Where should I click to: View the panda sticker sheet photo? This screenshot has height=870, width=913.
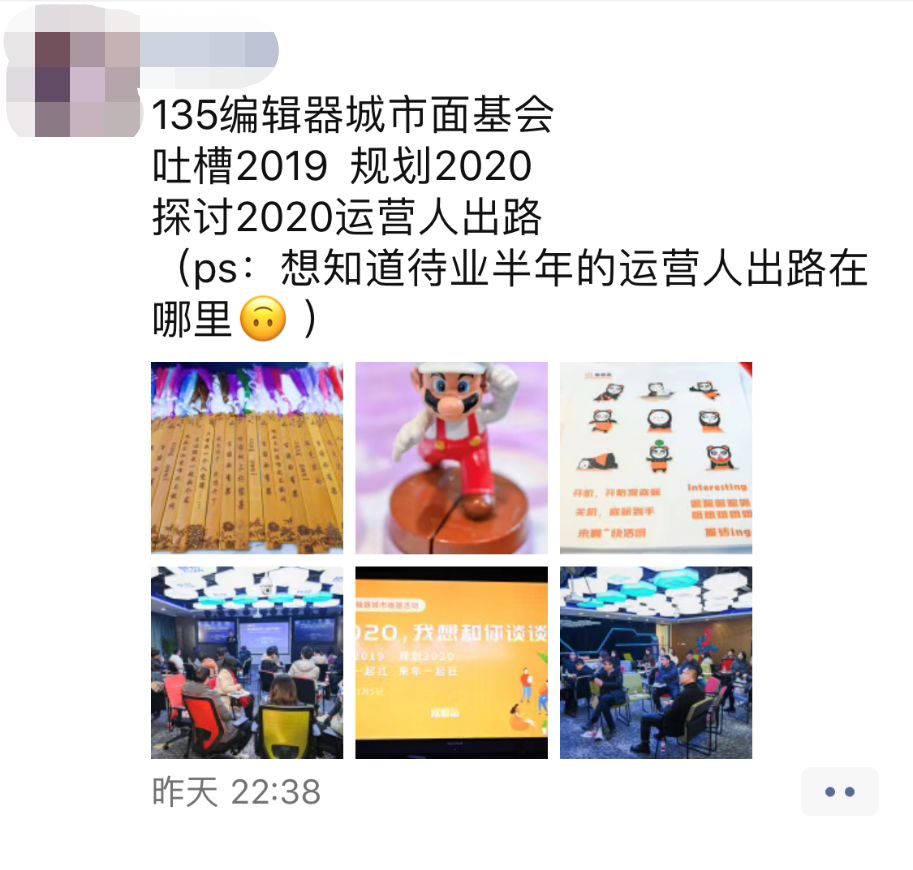(655, 457)
